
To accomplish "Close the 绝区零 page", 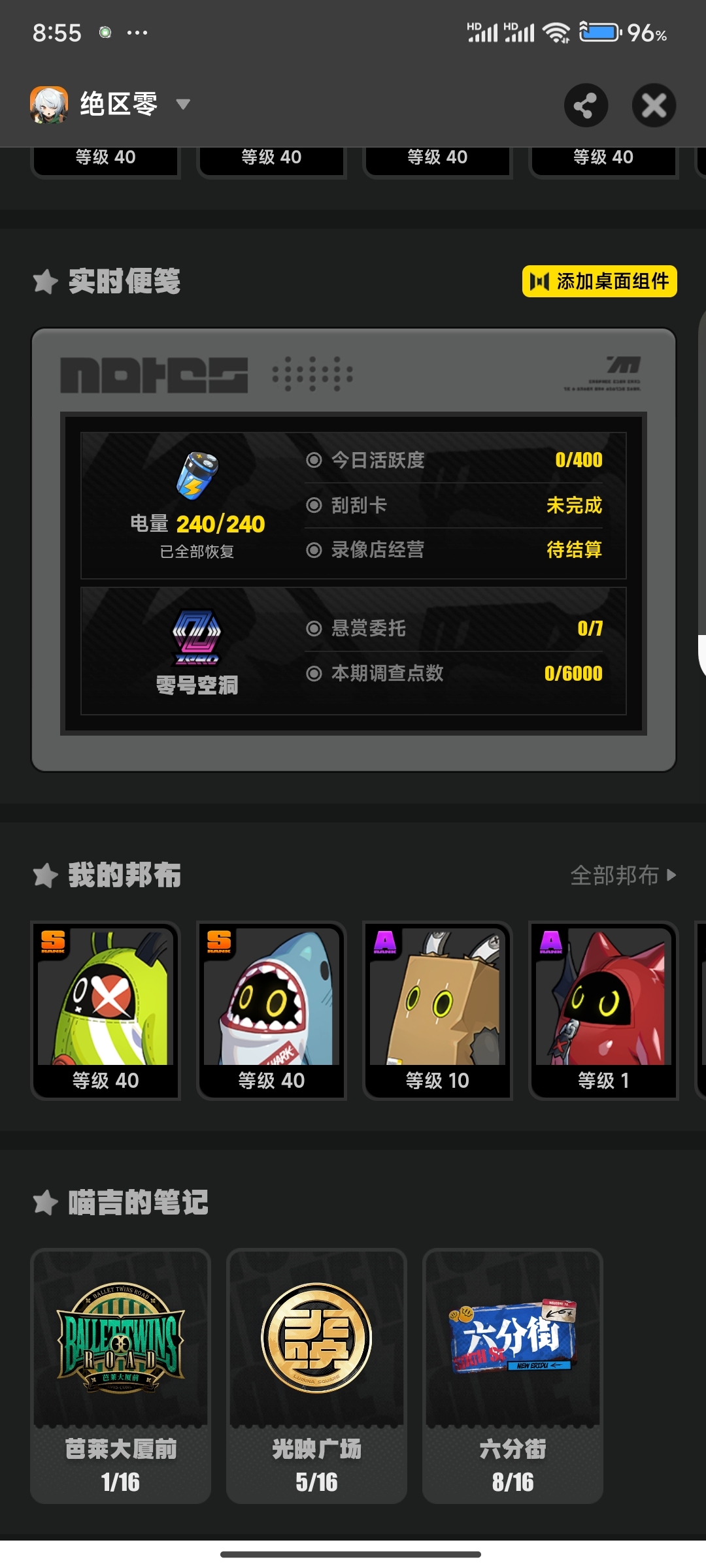I will (x=654, y=105).
